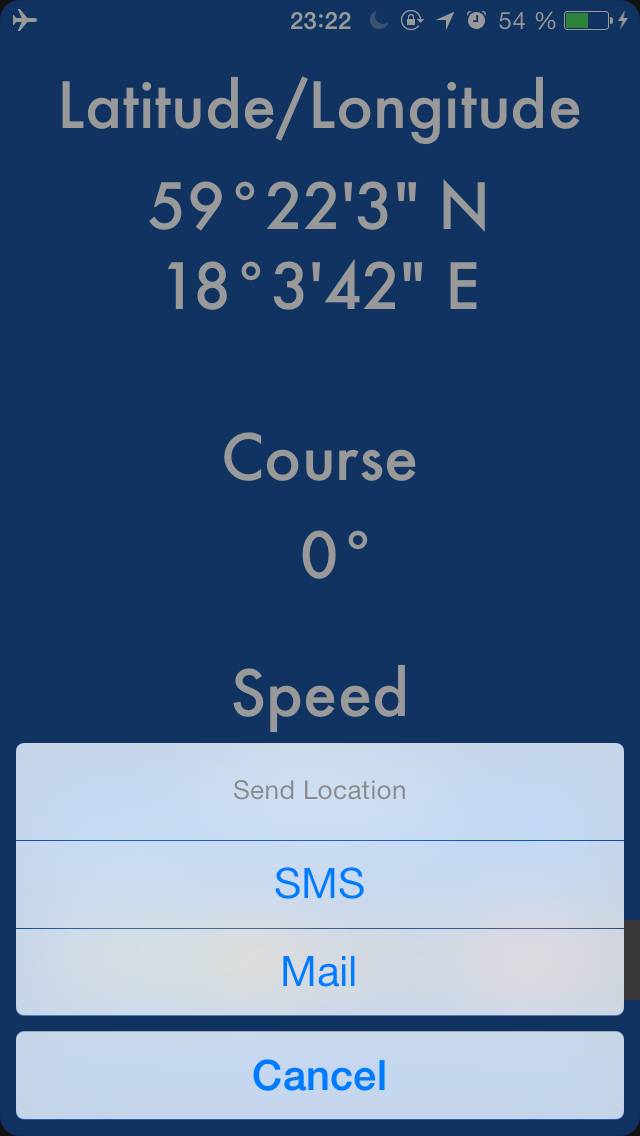Choose Mail to send location
The width and height of the screenshot is (640, 1136).
point(320,972)
